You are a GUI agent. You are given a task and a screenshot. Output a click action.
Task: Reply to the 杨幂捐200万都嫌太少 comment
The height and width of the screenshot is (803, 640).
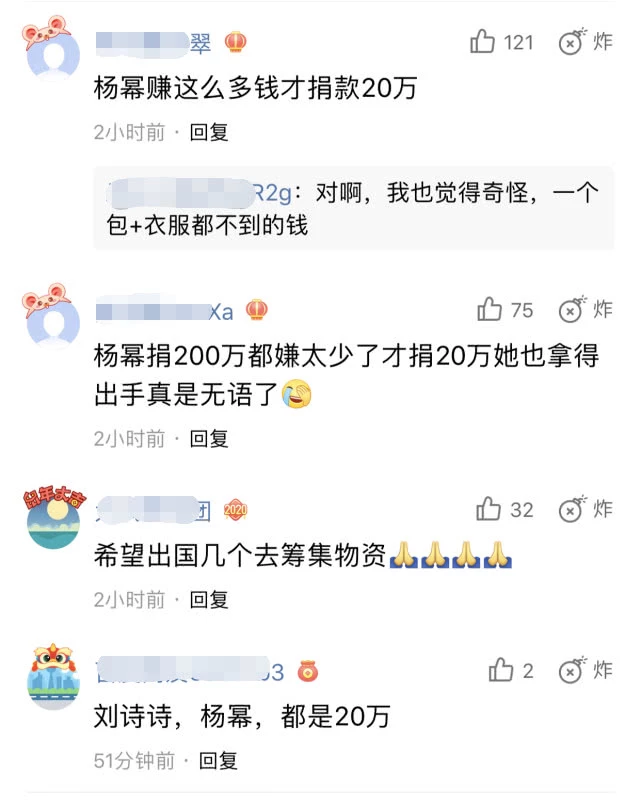pos(210,438)
